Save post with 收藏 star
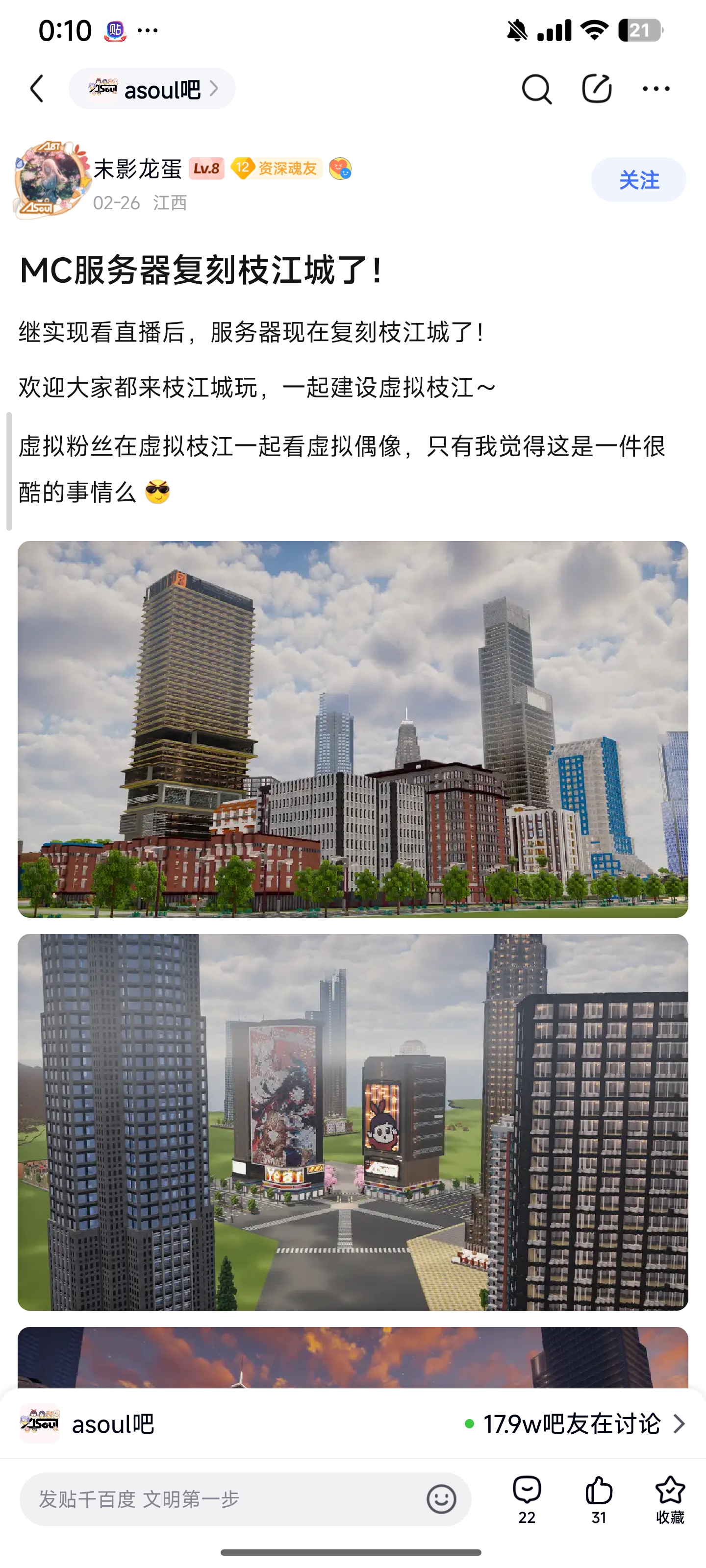The height and width of the screenshot is (1568, 706). [x=670, y=1499]
